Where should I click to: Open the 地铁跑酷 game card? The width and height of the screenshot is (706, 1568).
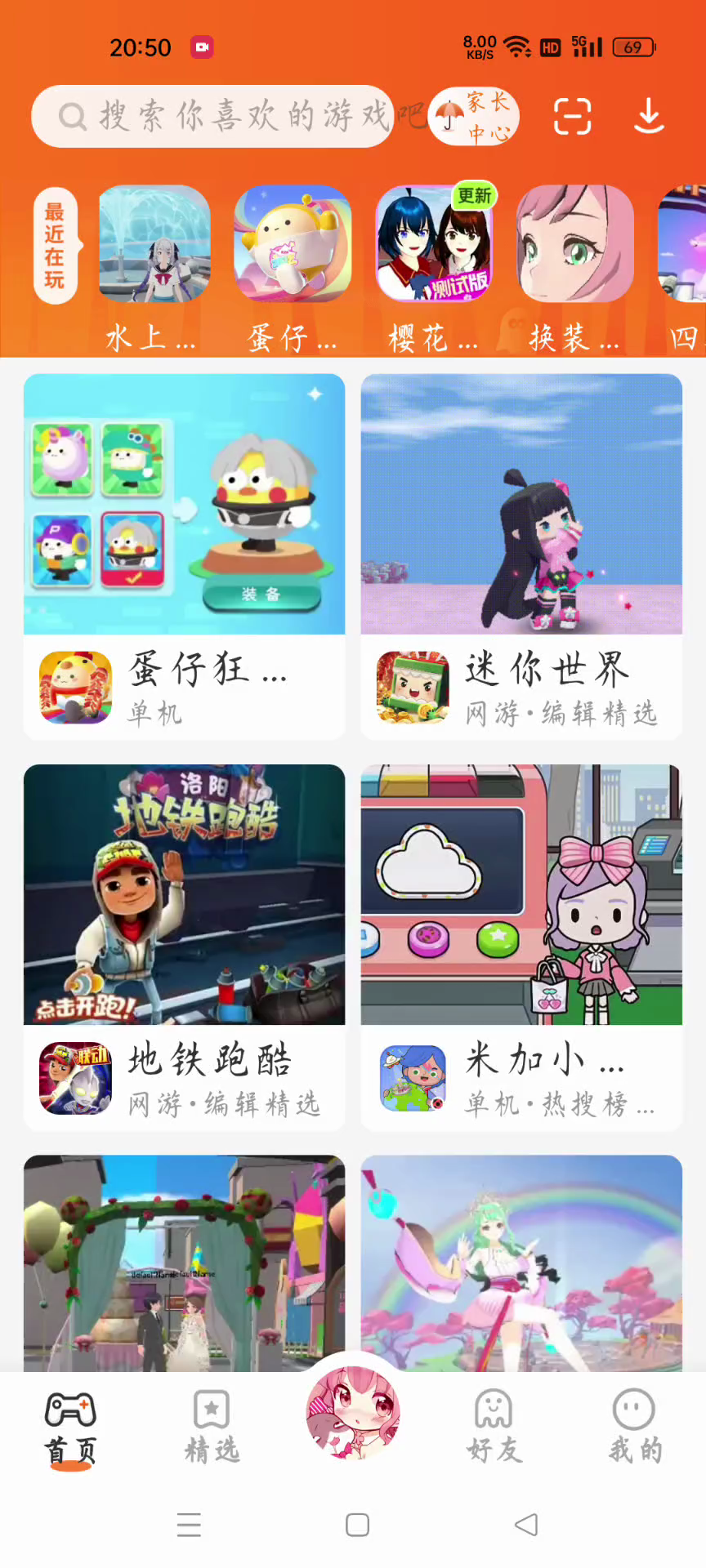(x=184, y=947)
